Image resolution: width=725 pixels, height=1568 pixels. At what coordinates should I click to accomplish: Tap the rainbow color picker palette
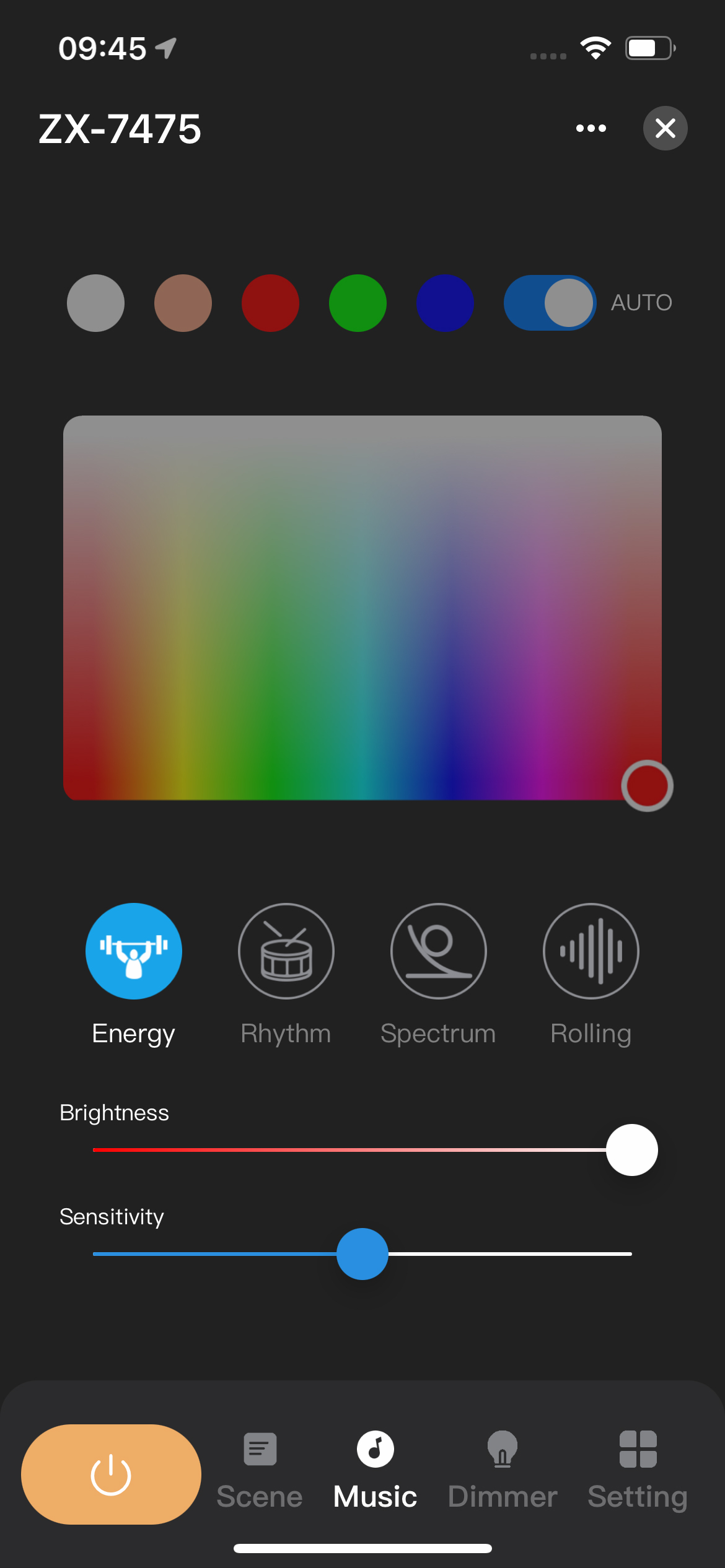click(362, 607)
